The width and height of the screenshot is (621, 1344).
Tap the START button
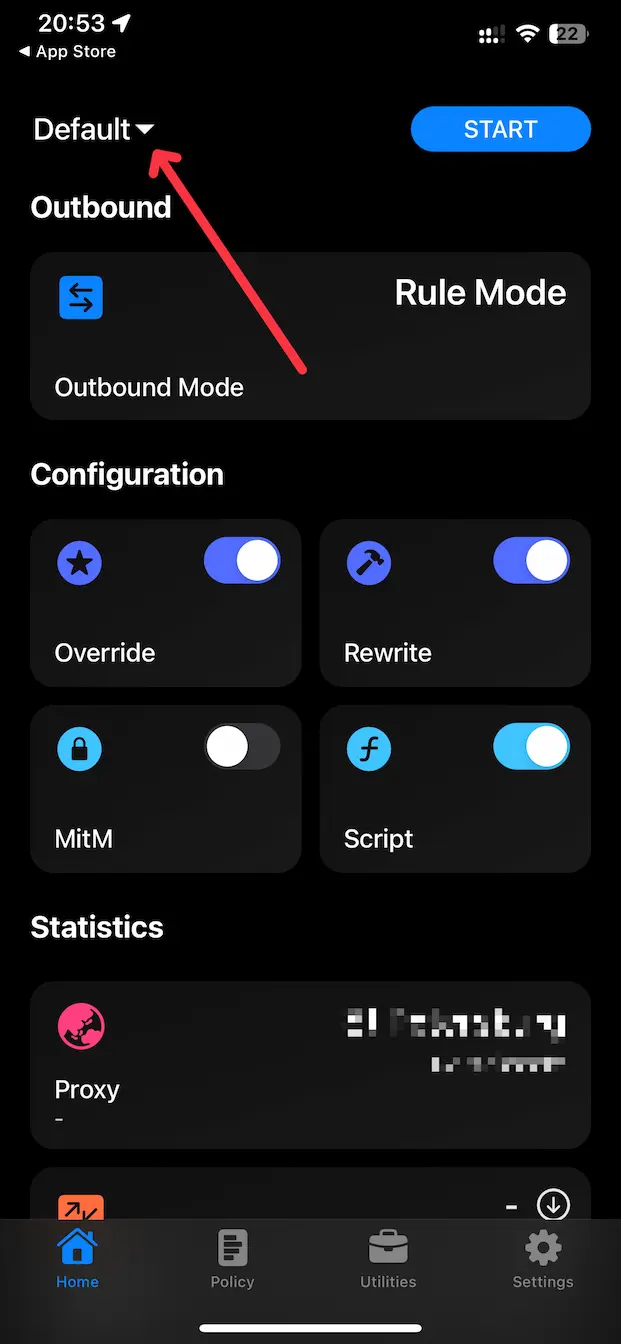(500, 130)
